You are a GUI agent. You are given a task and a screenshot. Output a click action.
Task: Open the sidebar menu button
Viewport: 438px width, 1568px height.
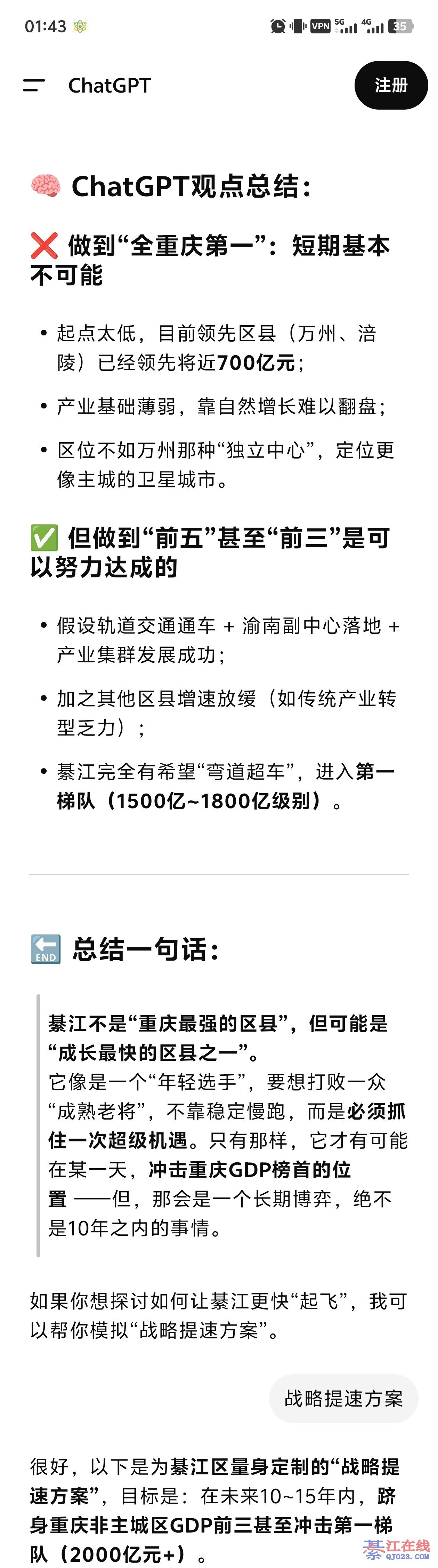(x=34, y=85)
